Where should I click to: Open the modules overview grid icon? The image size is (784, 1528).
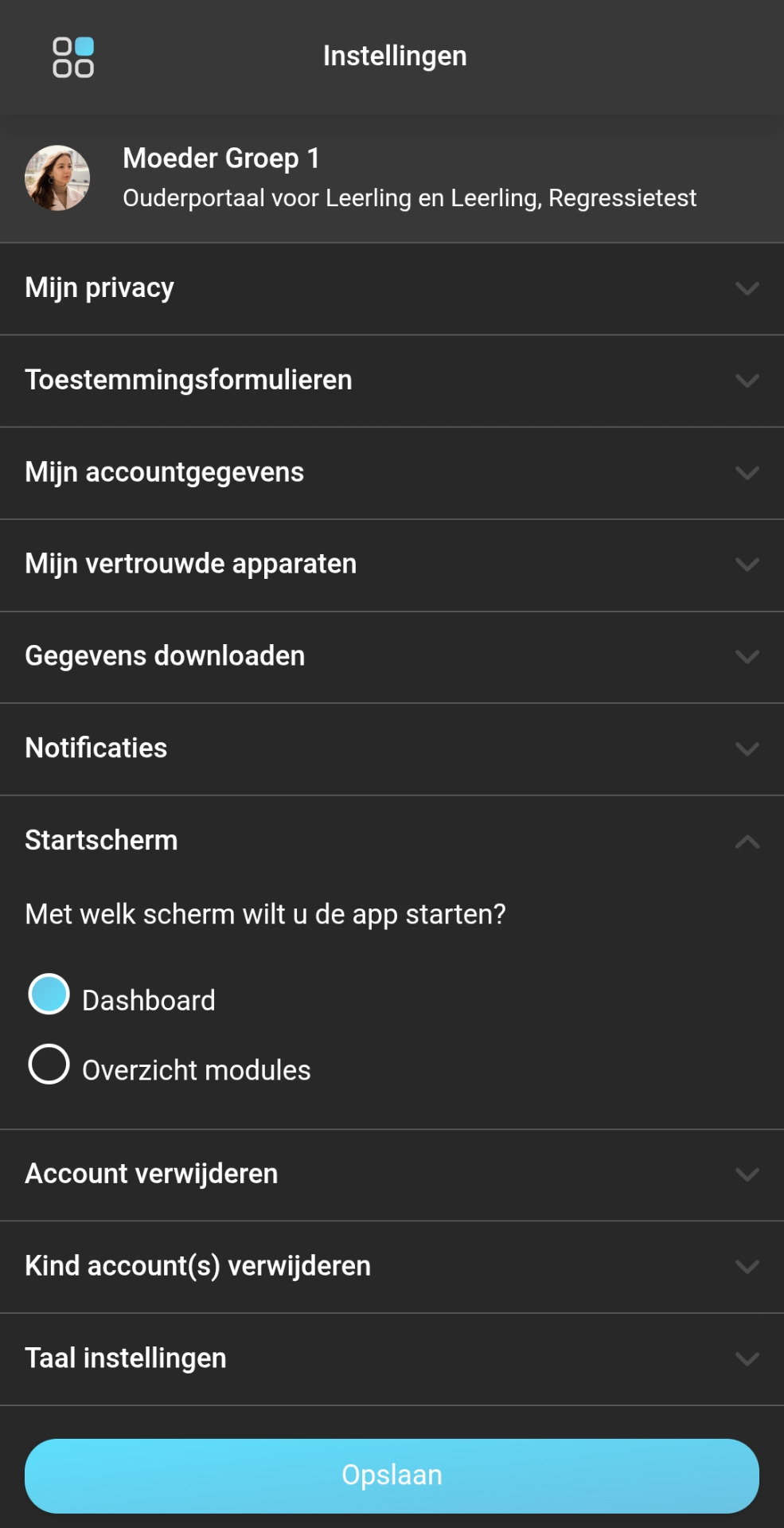tap(73, 57)
